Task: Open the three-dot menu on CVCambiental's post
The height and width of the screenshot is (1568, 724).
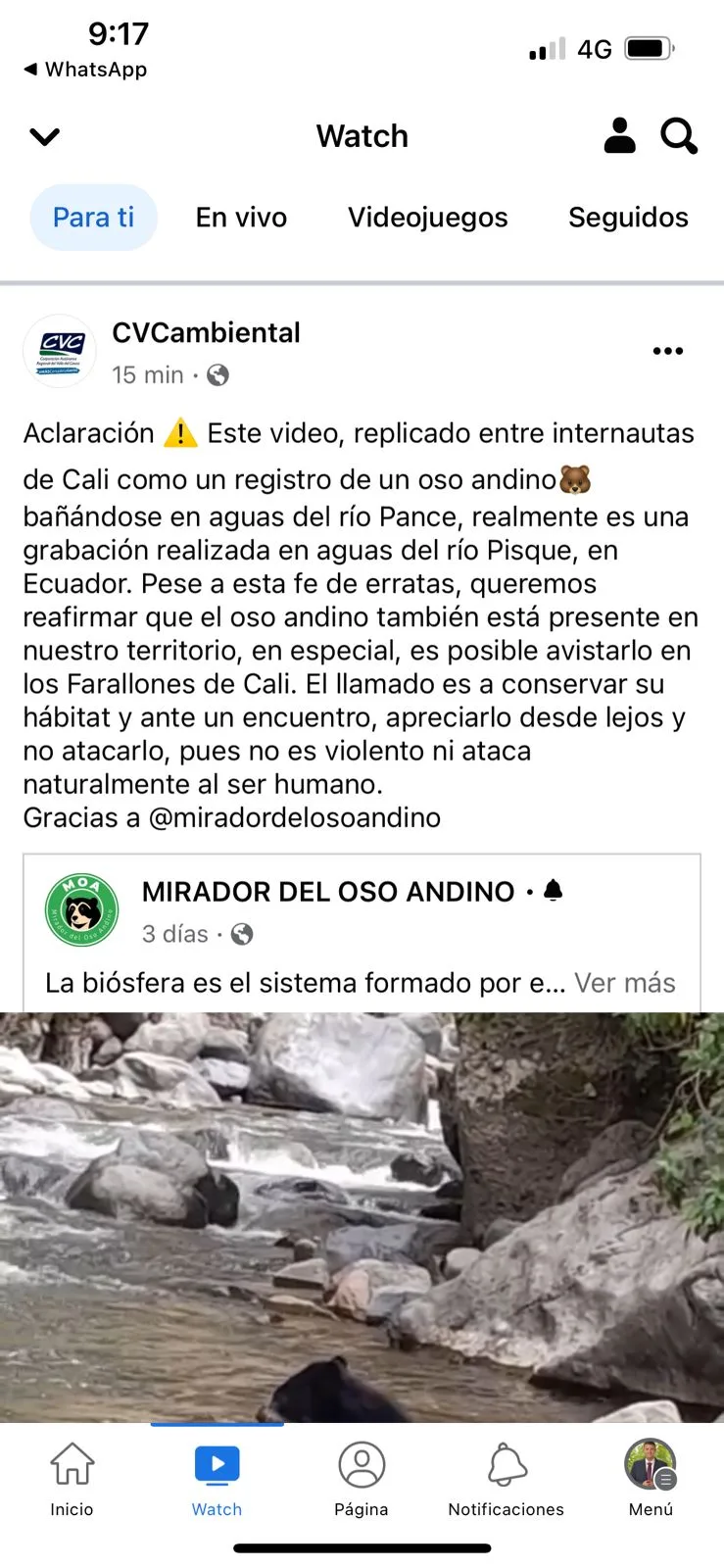Action: [668, 351]
